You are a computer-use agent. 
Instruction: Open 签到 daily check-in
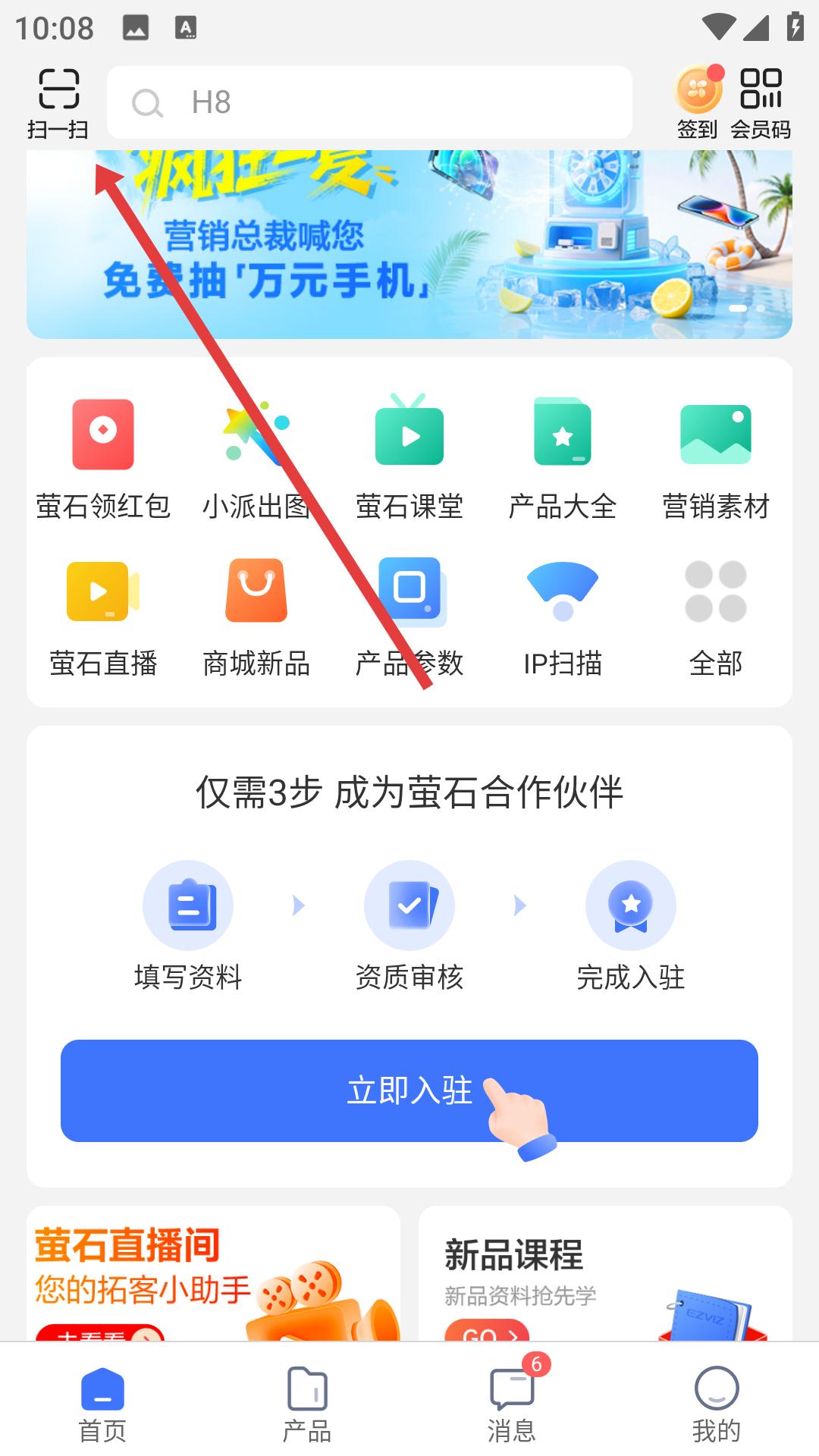698,103
